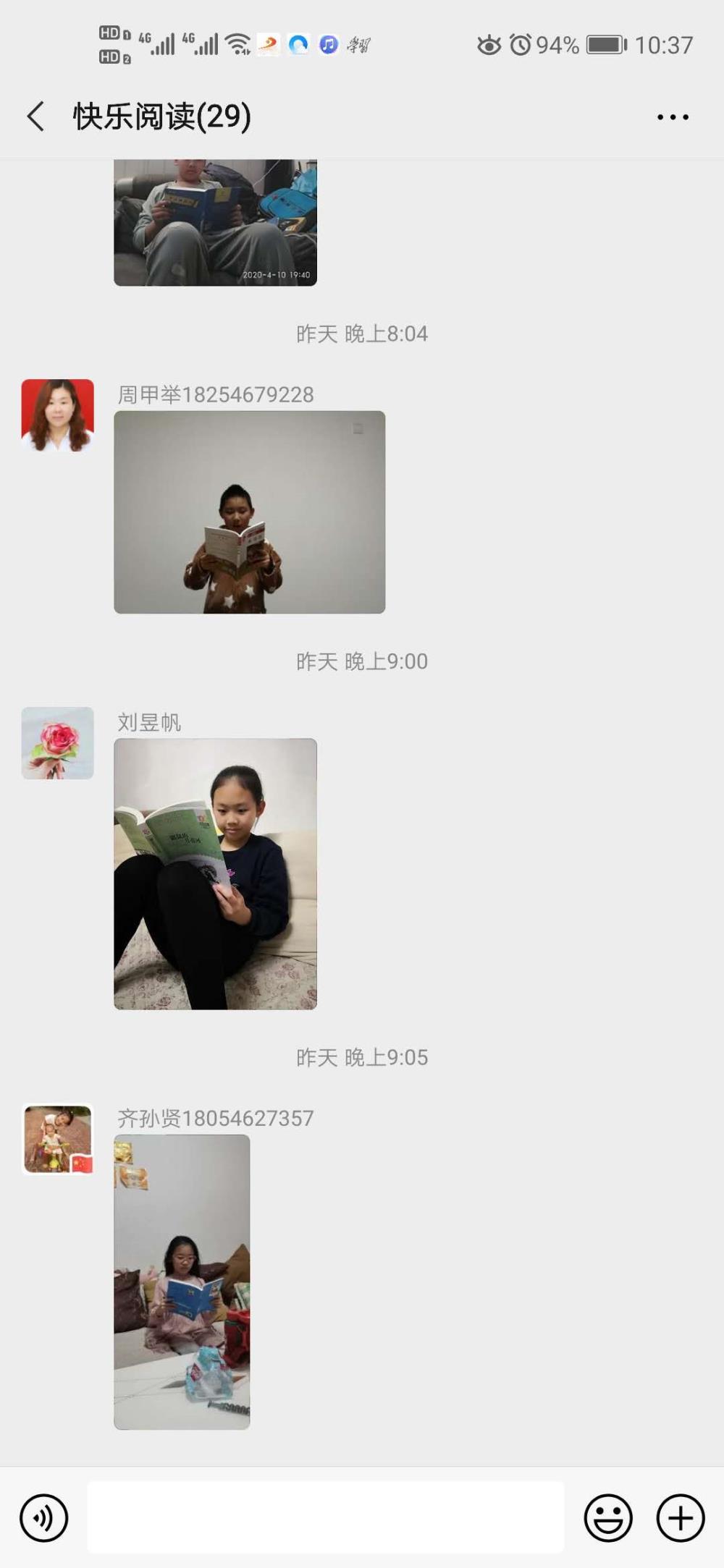724x1568 pixels.
Task: Open 齐孙贤18054627357's profile avatar
Action: pyautogui.click(x=58, y=1139)
